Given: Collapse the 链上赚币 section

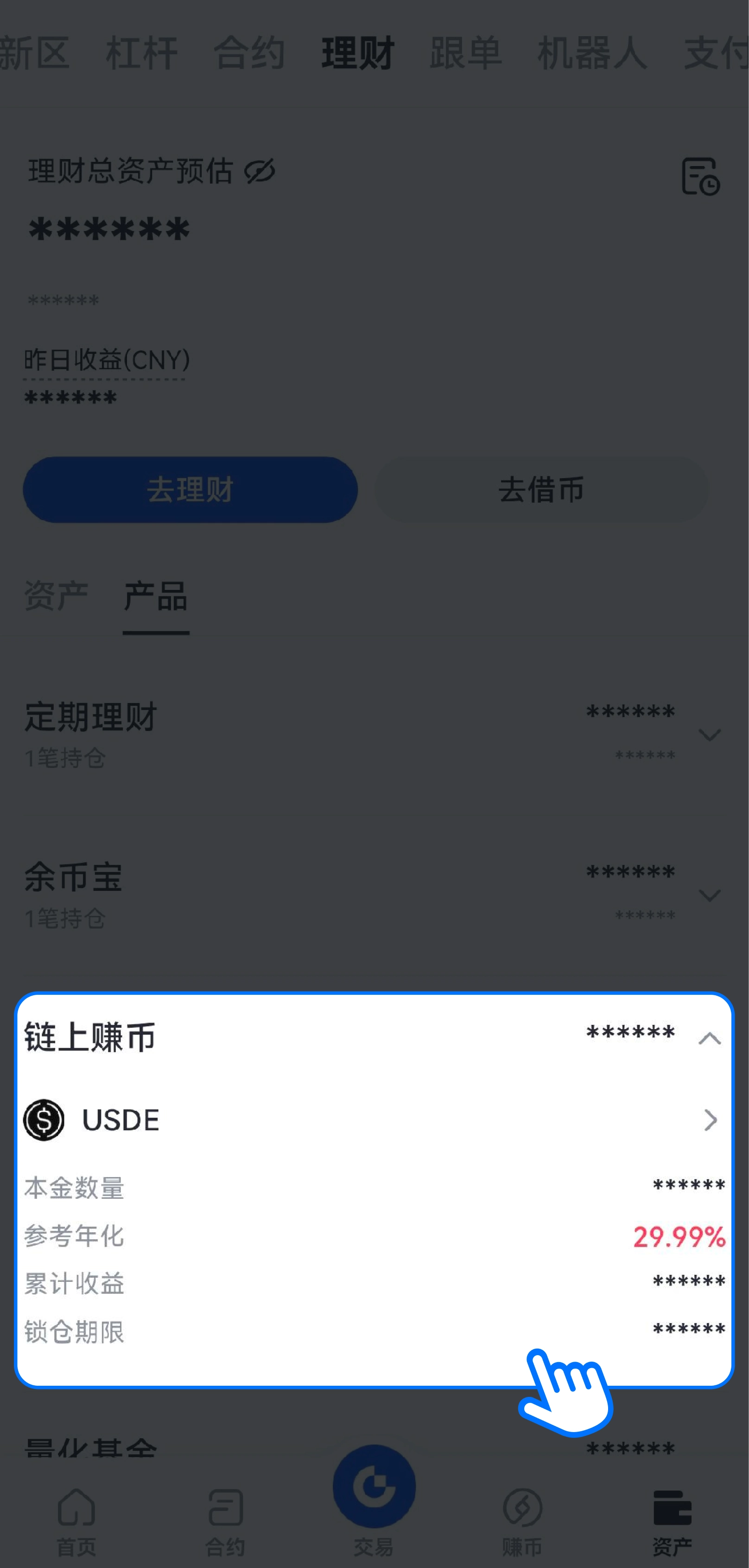Looking at the screenshot, I should click(710, 1038).
